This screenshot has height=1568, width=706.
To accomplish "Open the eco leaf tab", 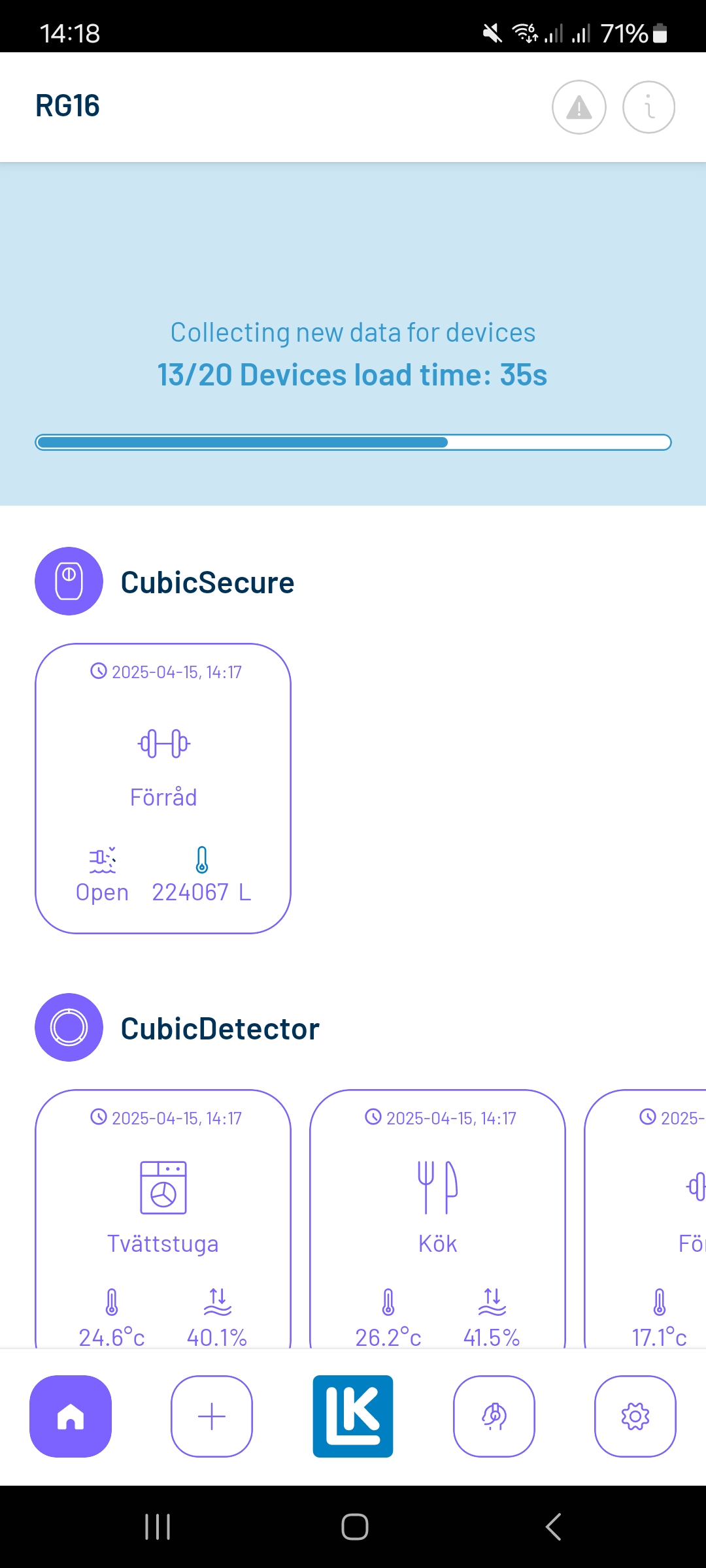I will point(494,1416).
